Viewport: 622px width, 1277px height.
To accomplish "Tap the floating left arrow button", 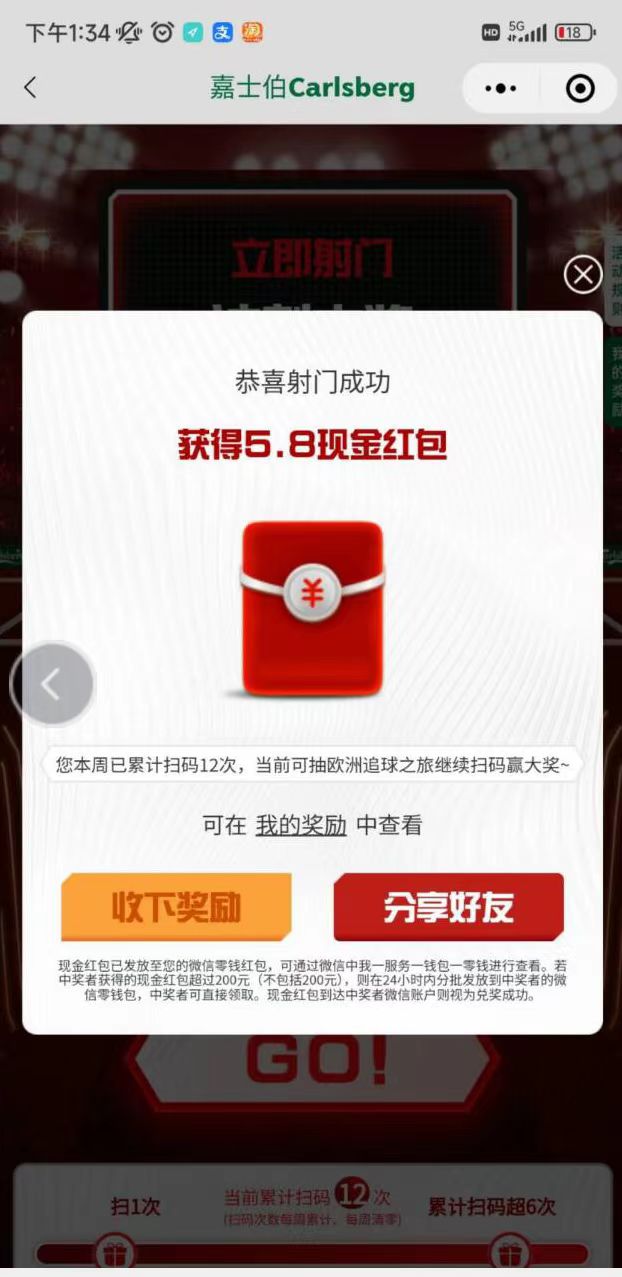I will click(52, 684).
